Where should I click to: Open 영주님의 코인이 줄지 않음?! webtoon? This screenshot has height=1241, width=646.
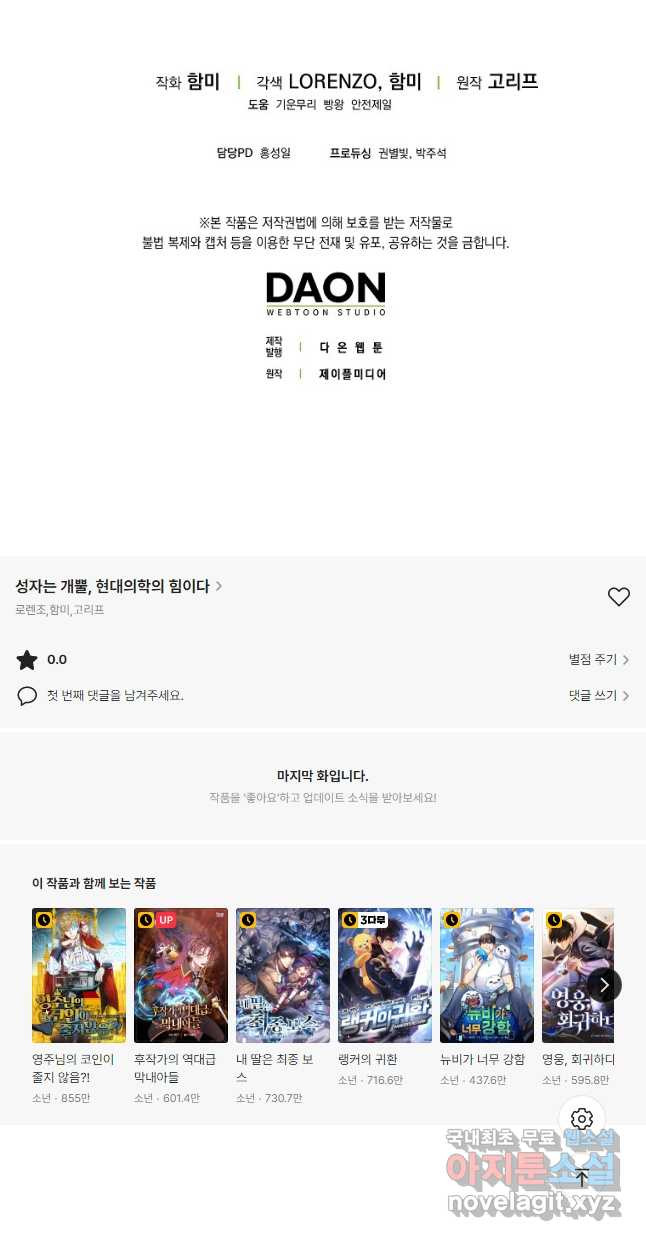tap(79, 975)
